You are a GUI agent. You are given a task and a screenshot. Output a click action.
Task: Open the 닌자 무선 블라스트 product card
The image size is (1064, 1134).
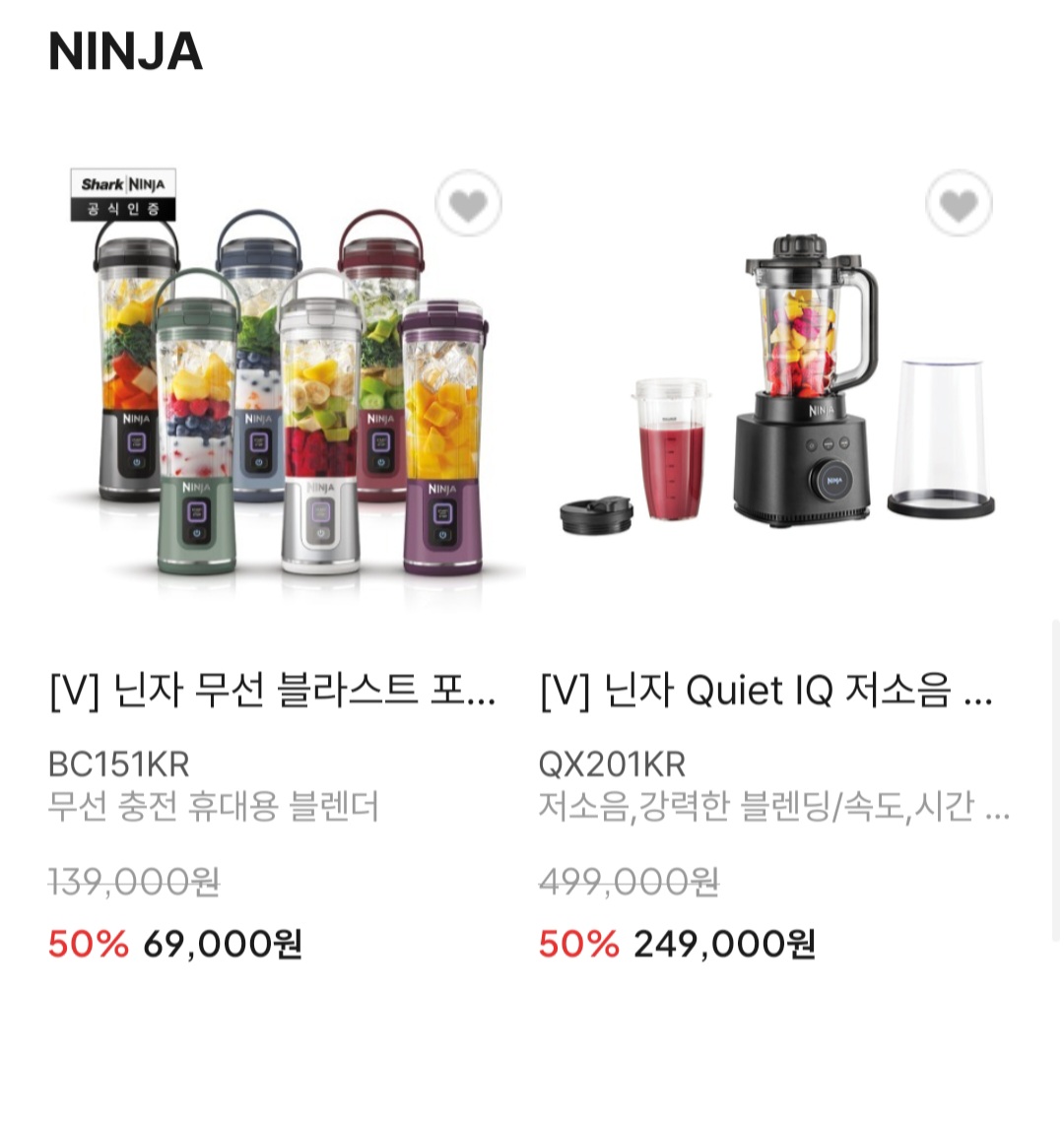[x=271, y=692]
